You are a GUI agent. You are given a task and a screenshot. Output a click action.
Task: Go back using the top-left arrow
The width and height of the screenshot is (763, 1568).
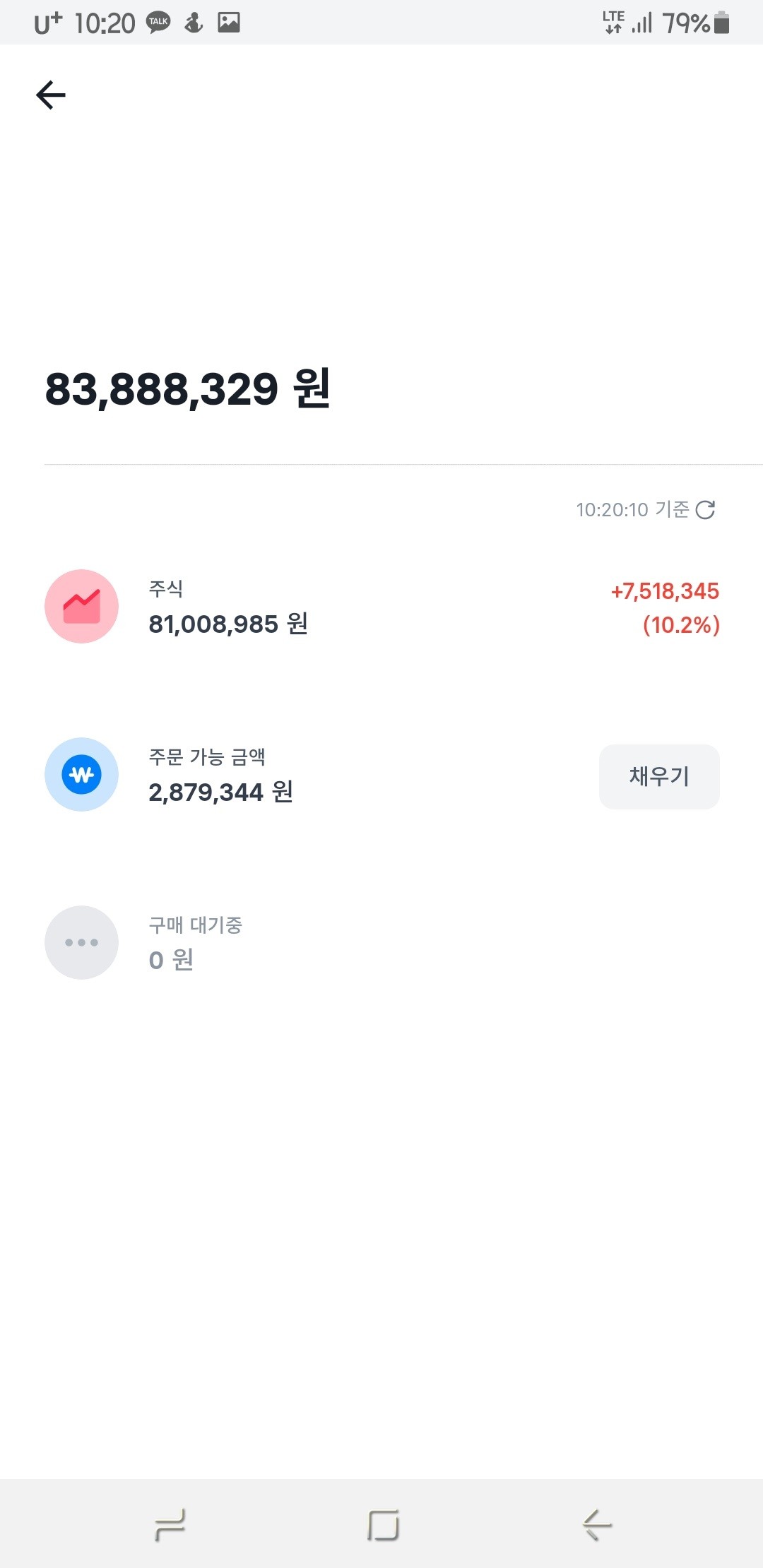point(51,95)
